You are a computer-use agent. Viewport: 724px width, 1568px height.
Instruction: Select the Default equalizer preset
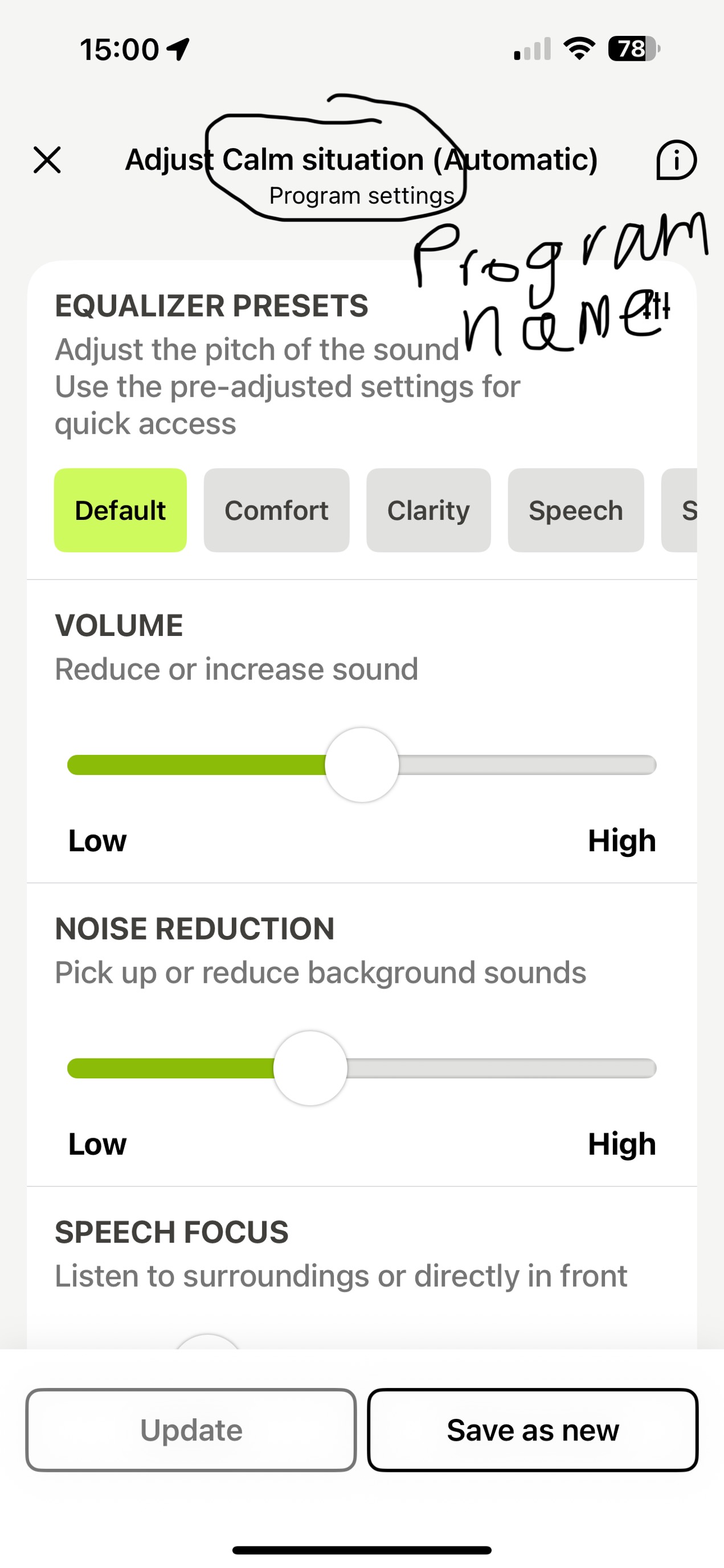point(121,510)
